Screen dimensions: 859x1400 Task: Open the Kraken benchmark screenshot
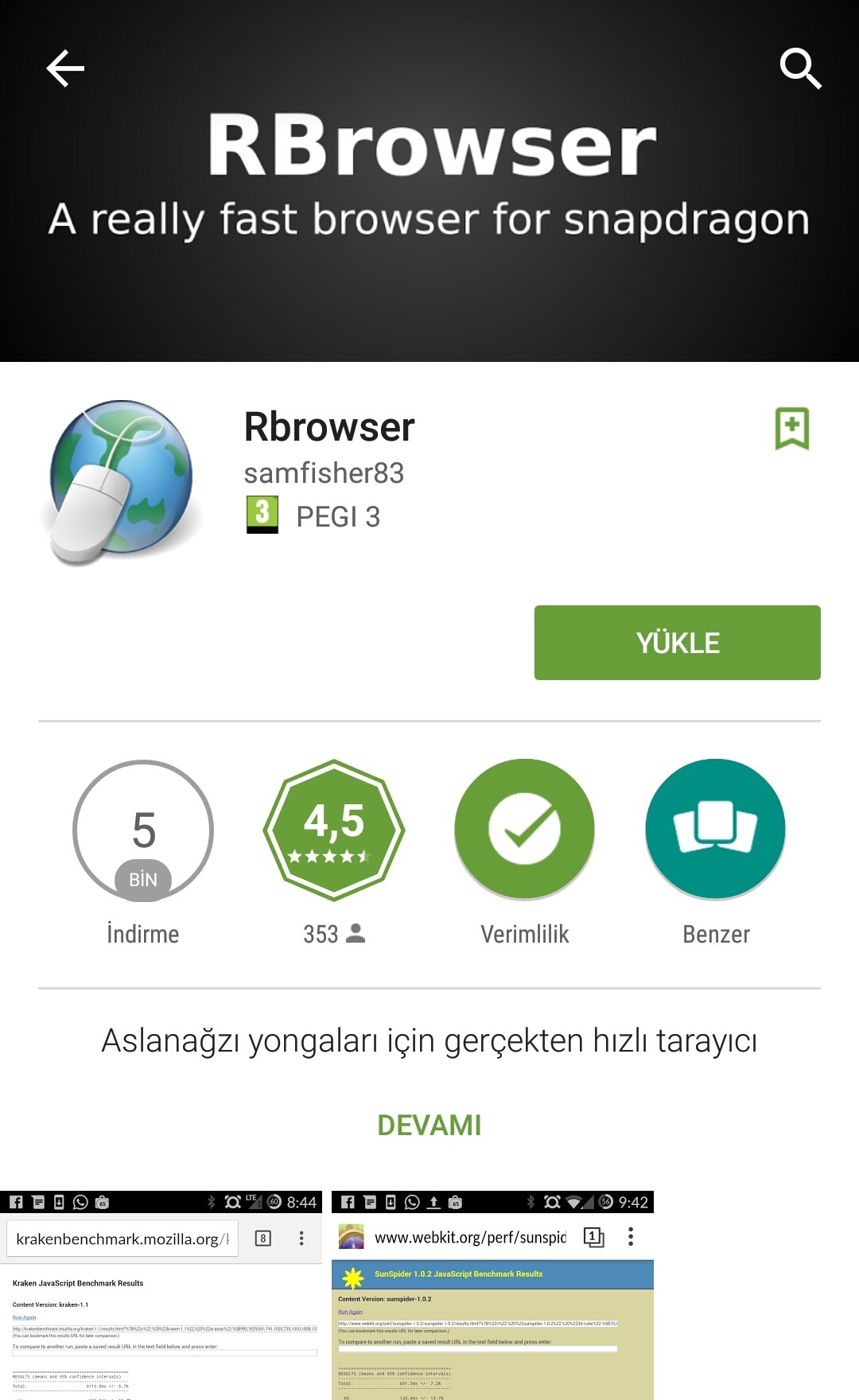tap(161, 1295)
